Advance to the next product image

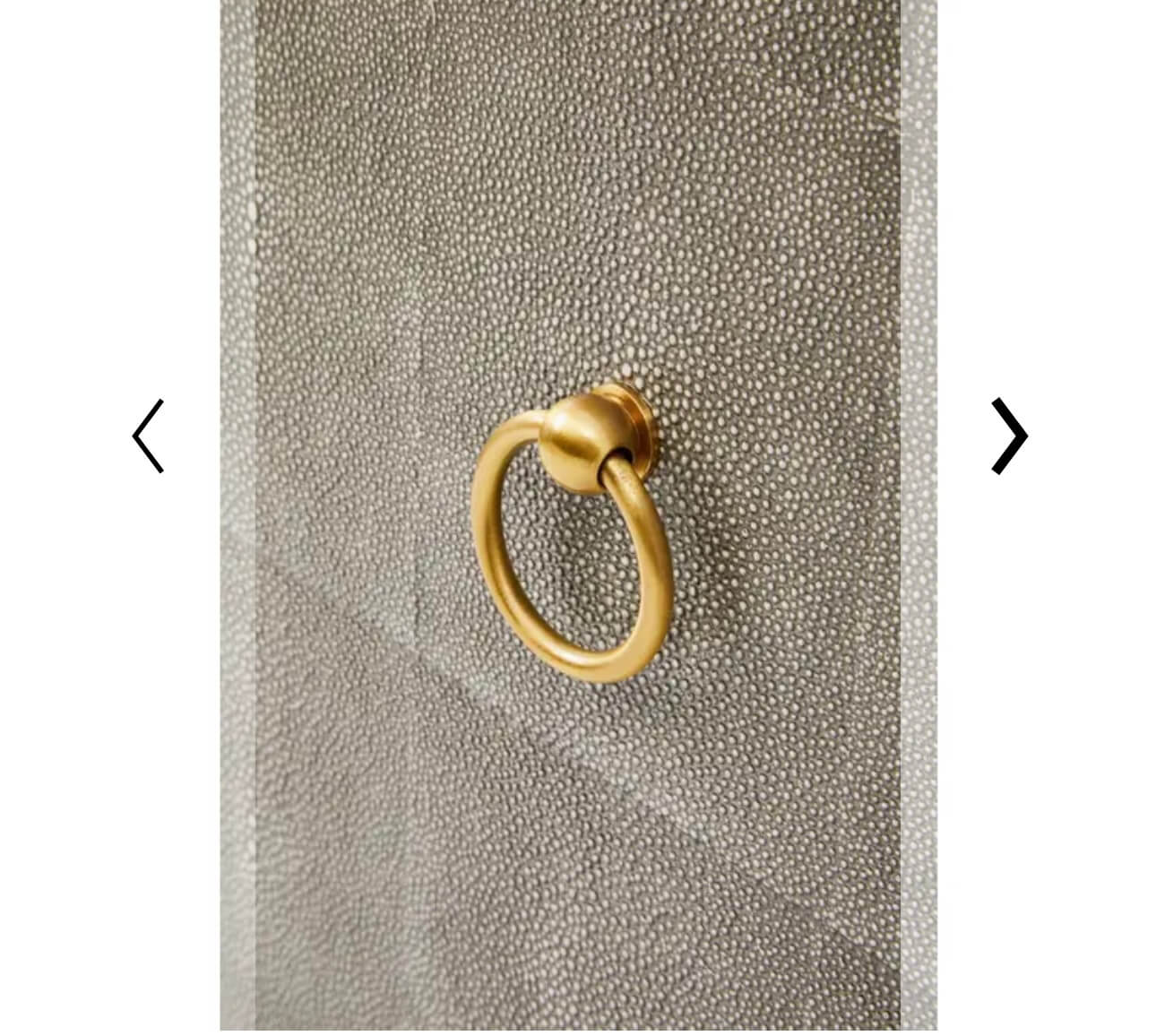tap(1008, 436)
